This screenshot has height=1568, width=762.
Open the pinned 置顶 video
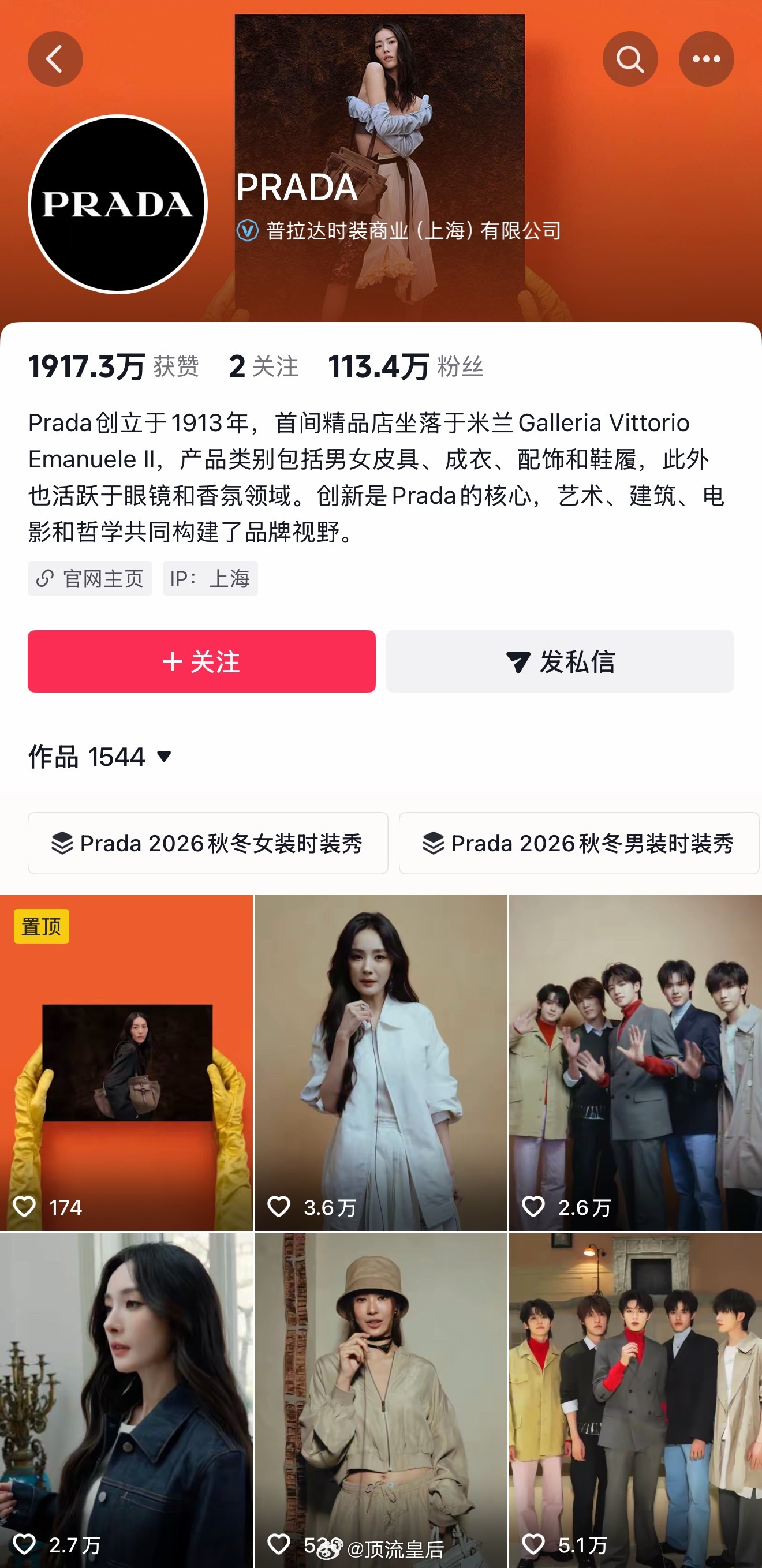click(126, 1065)
